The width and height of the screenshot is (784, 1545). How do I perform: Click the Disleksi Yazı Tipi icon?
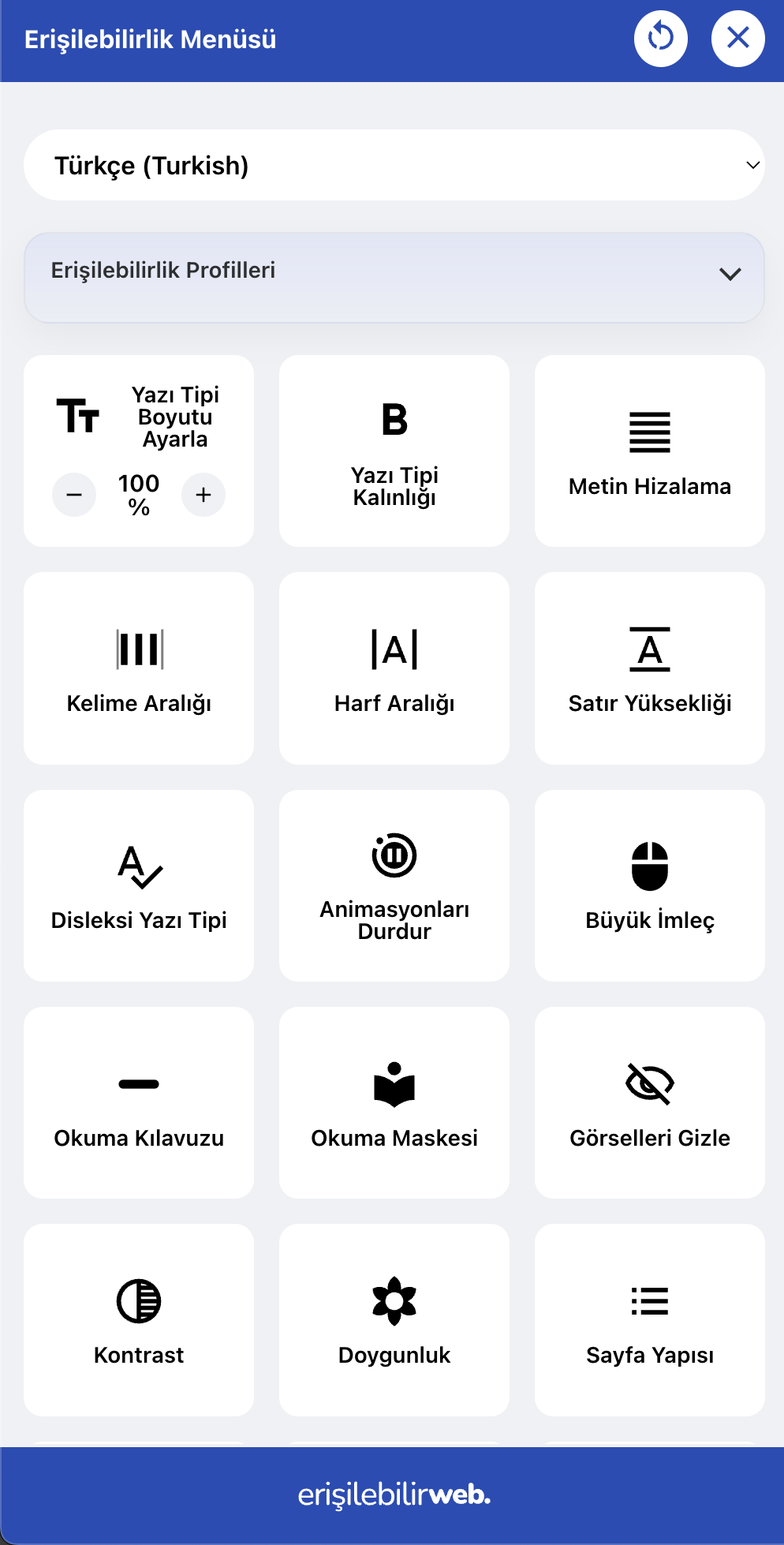pos(138,866)
